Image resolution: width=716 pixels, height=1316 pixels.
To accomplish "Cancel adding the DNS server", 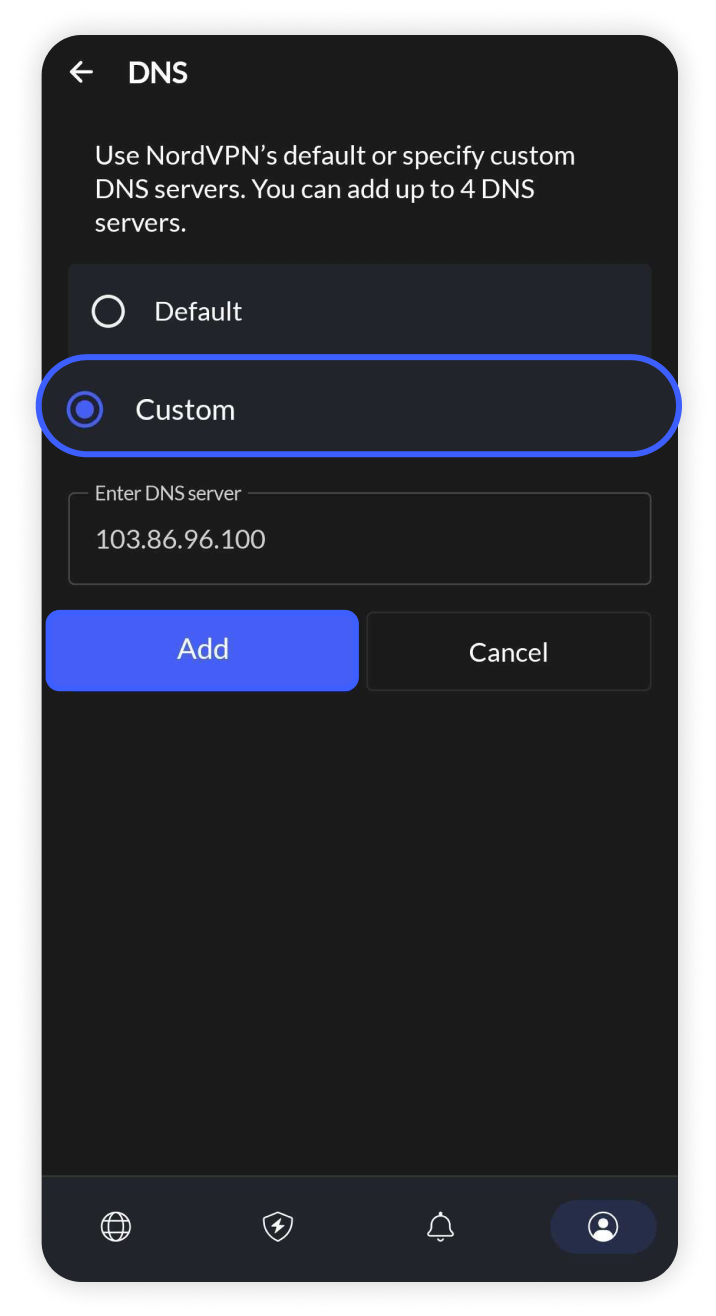I will tap(508, 652).
